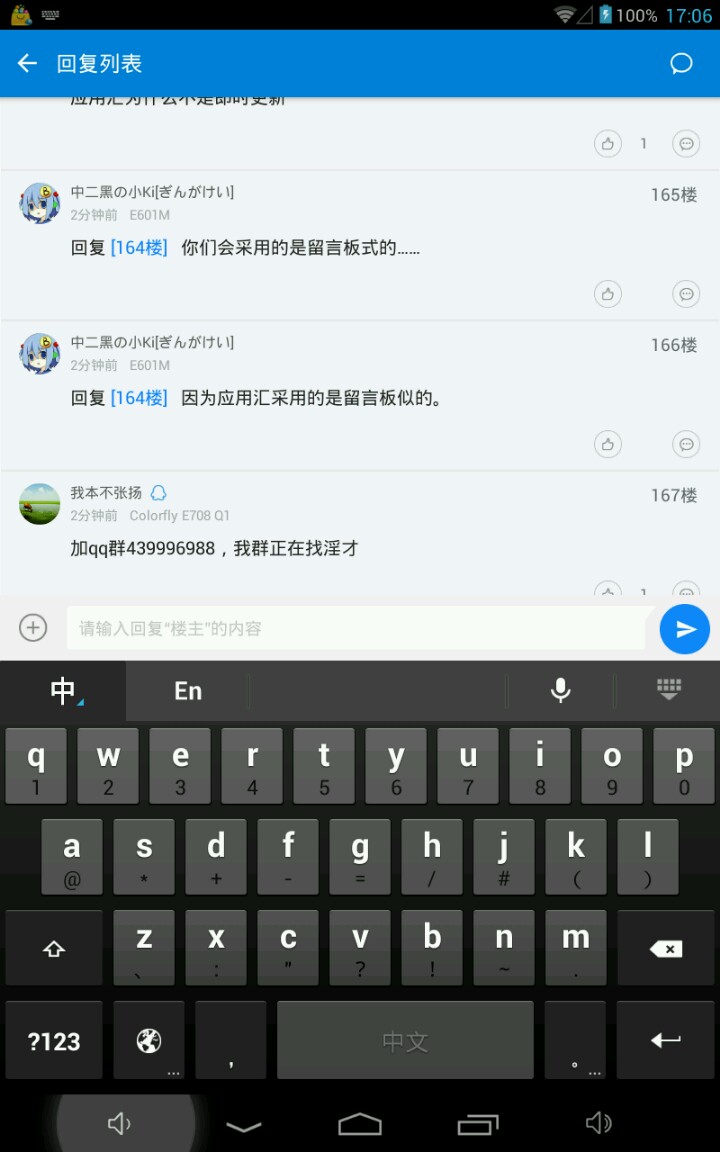
Task: Tap the plus icon to add attachment
Action: [33, 628]
